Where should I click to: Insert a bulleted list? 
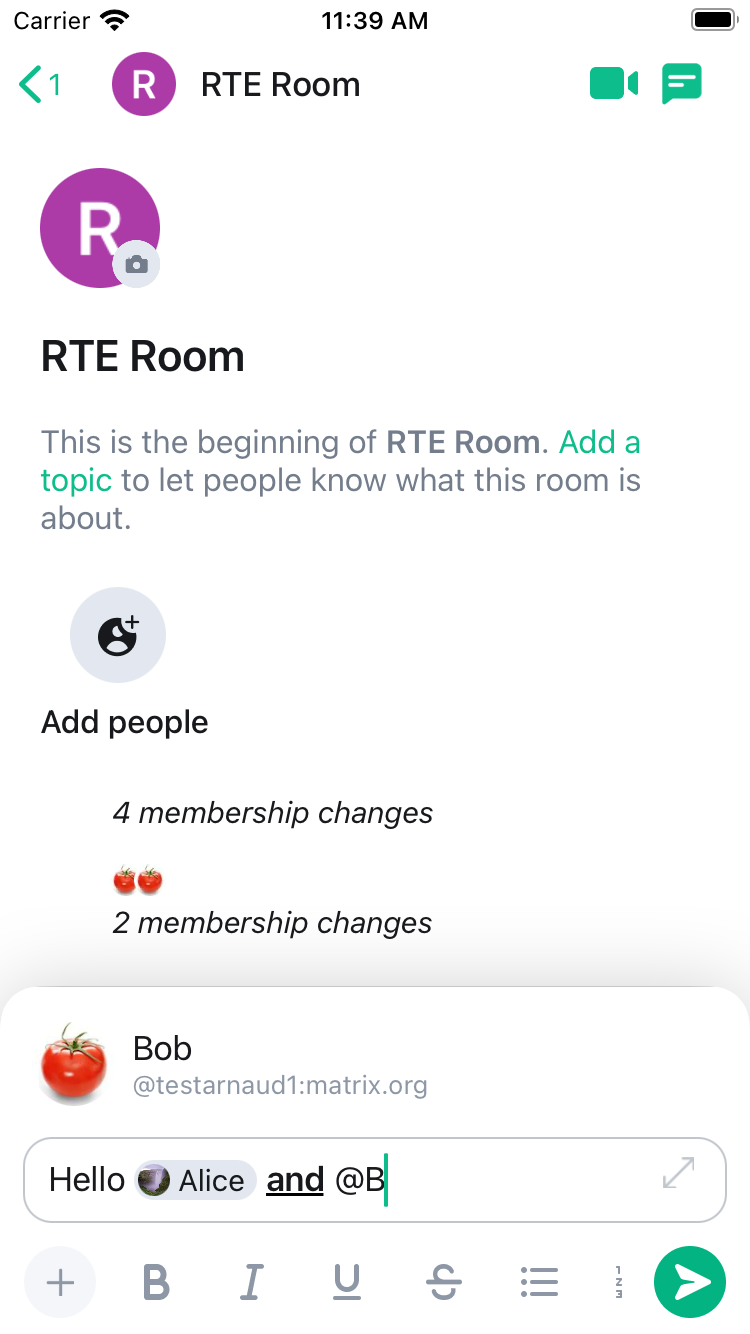(x=539, y=1282)
